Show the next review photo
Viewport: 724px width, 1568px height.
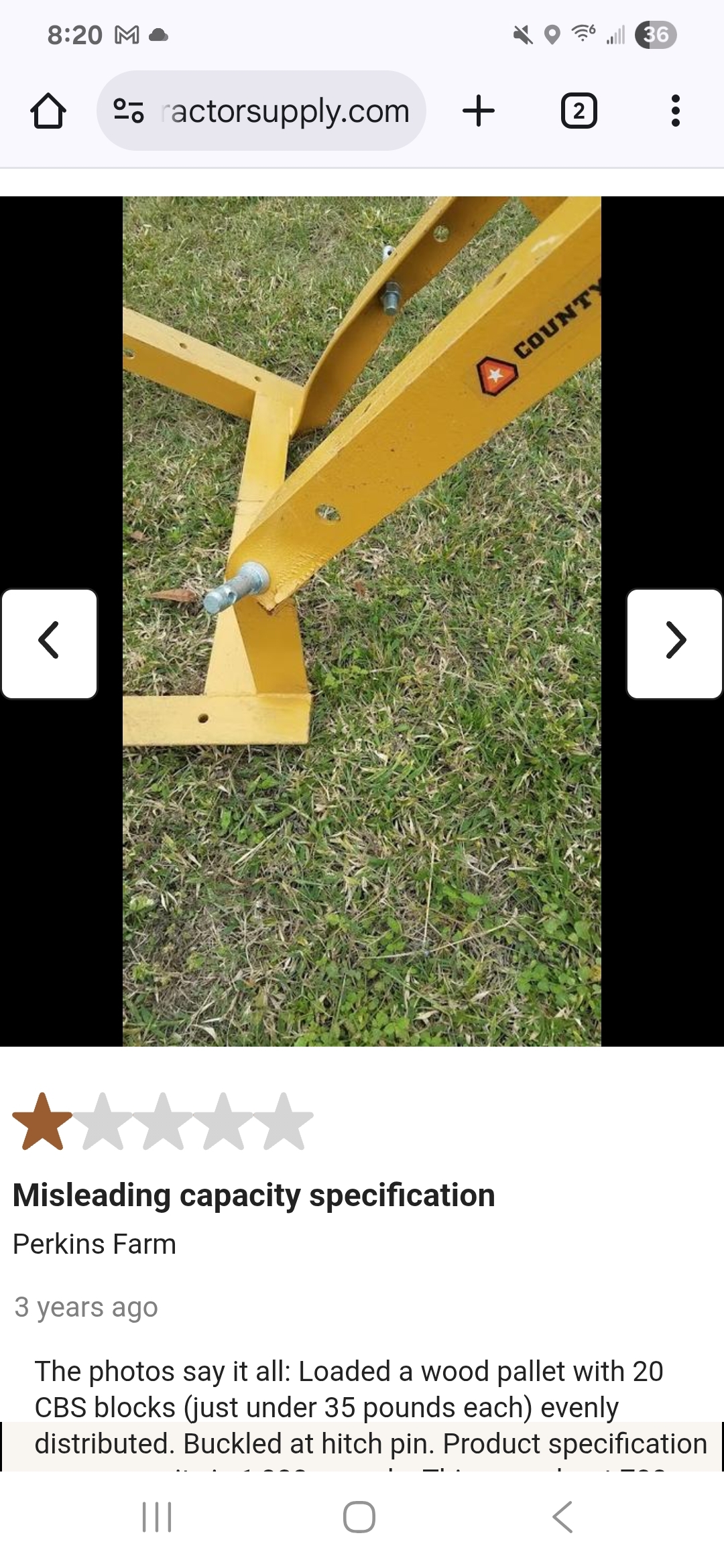click(x=674, y=643)
